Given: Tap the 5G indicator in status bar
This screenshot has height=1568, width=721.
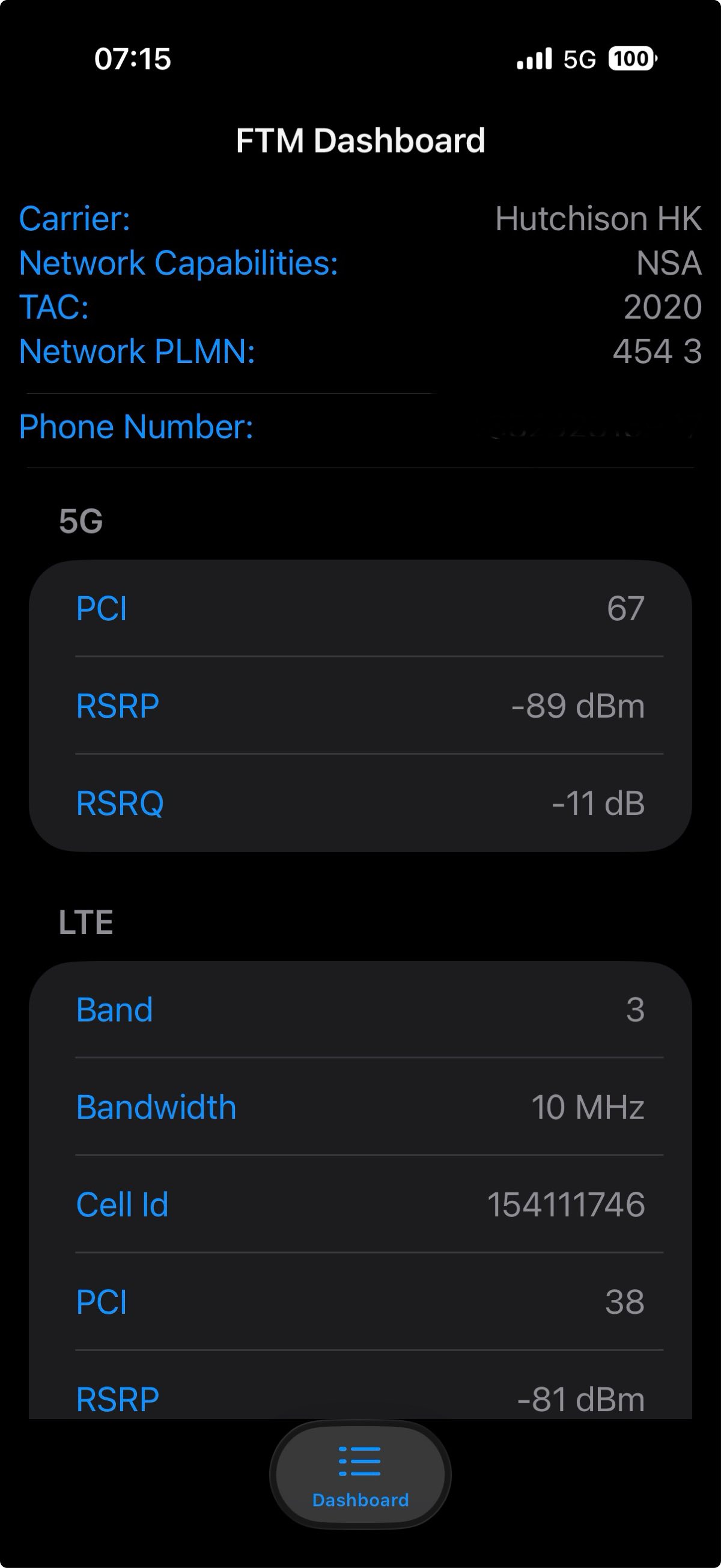Looking at the screenshot, I should click(x=580, y=58).
